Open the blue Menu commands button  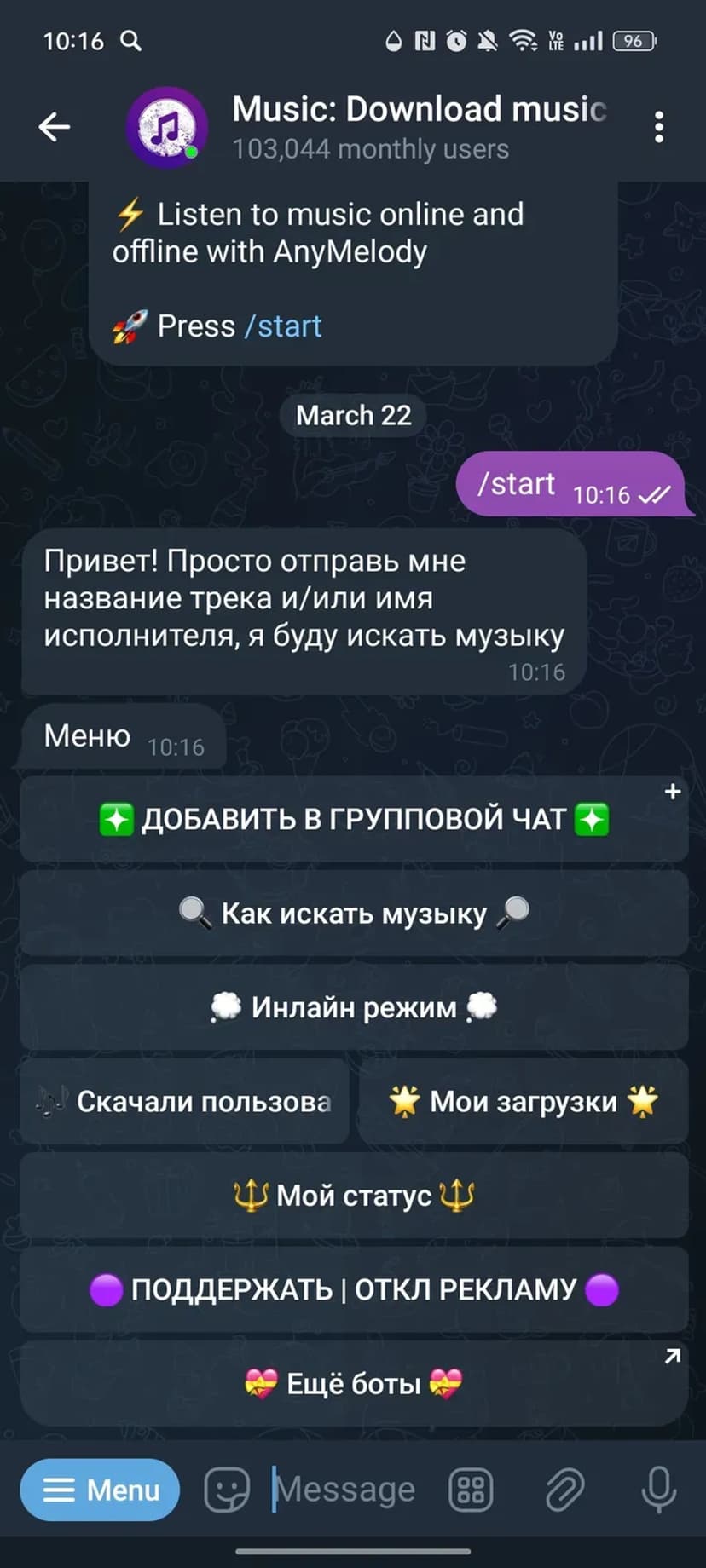pyautogui.click(x=100, y=1490)
